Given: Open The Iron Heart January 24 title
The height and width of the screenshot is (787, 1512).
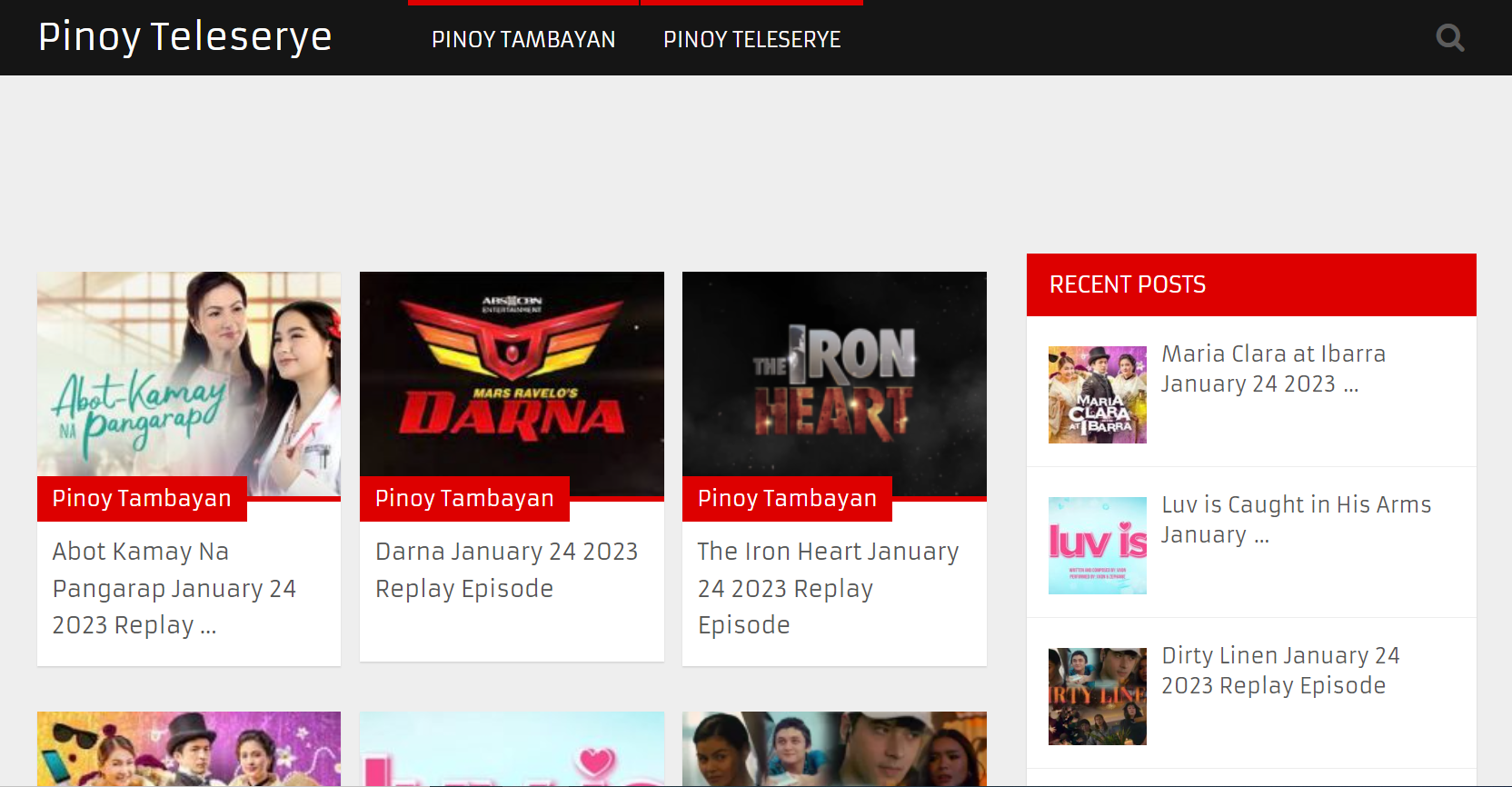Looking at the screenshot, I should tap(827, 588).
